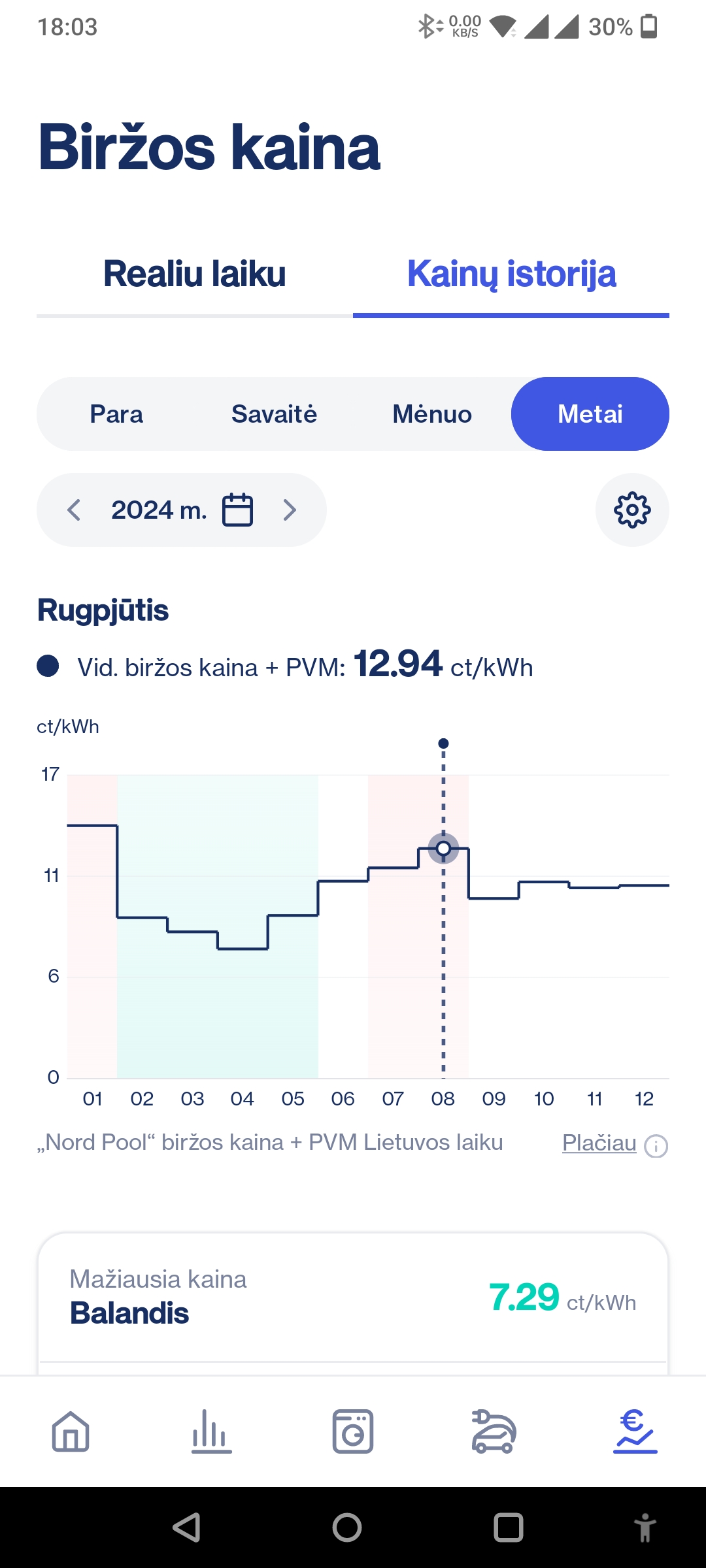Open the home tab in bottom navigation
Screen dimensions: 706x1568
click(71, 1431)
